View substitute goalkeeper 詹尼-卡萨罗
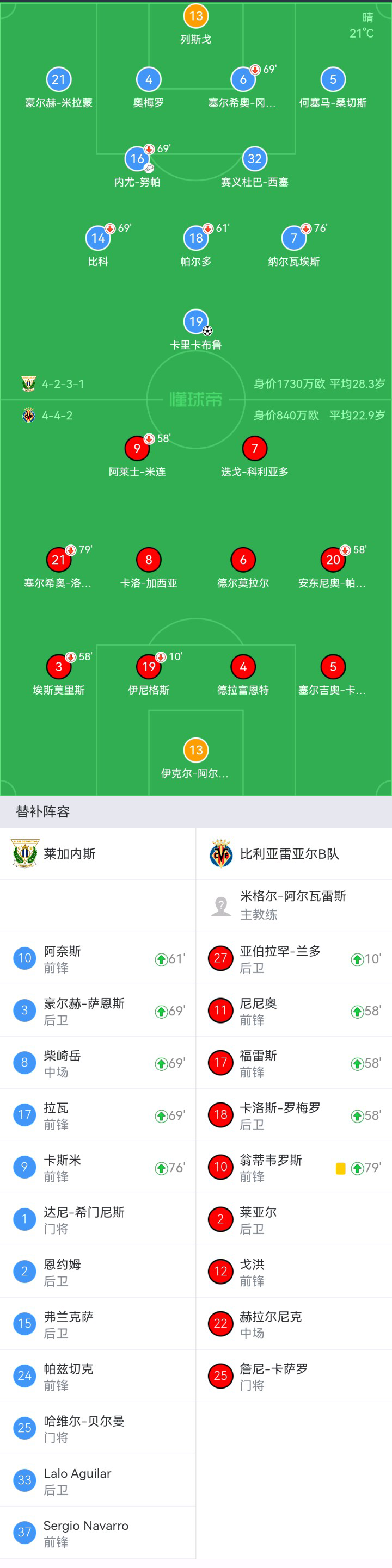Viewport: 392px width, 1568px height. pos(293,1376)
